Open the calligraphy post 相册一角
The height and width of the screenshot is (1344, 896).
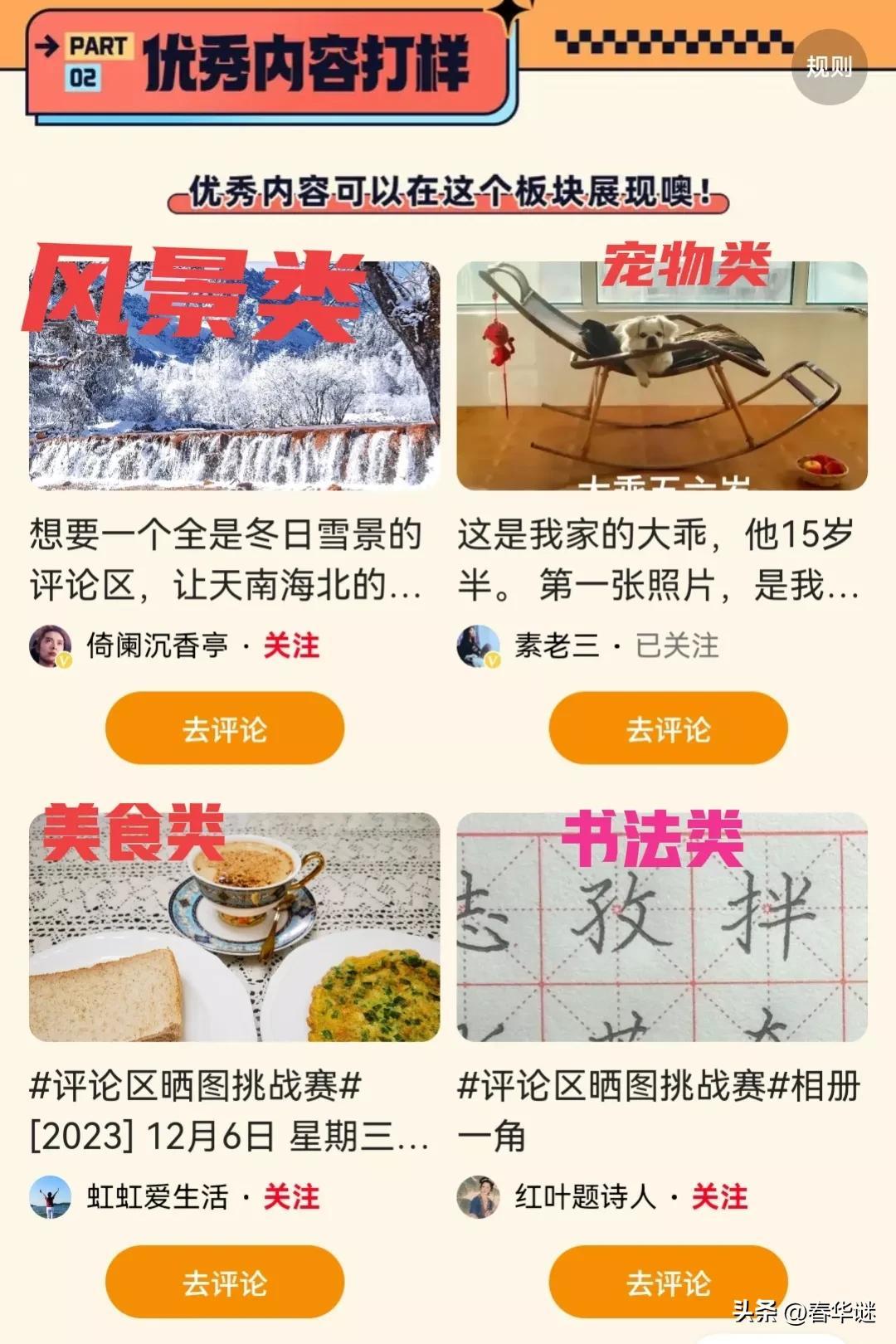[x=661, y=927]
